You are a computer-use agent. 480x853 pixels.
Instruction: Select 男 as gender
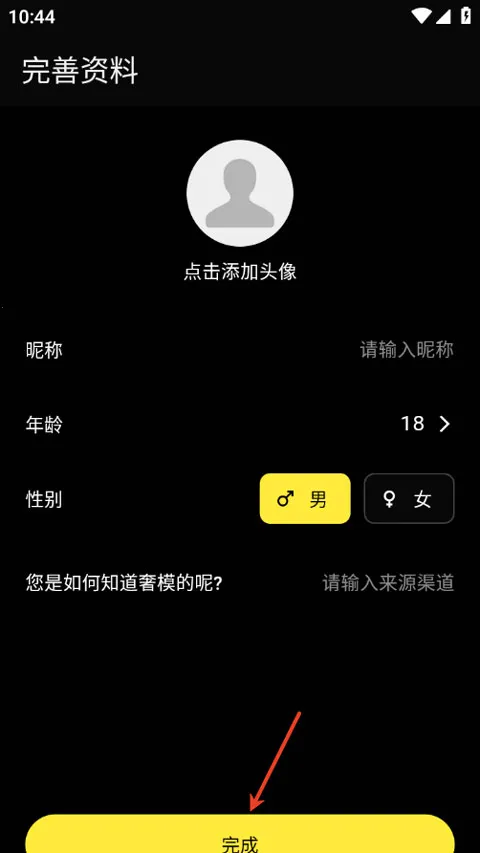(x=305, y=498)
